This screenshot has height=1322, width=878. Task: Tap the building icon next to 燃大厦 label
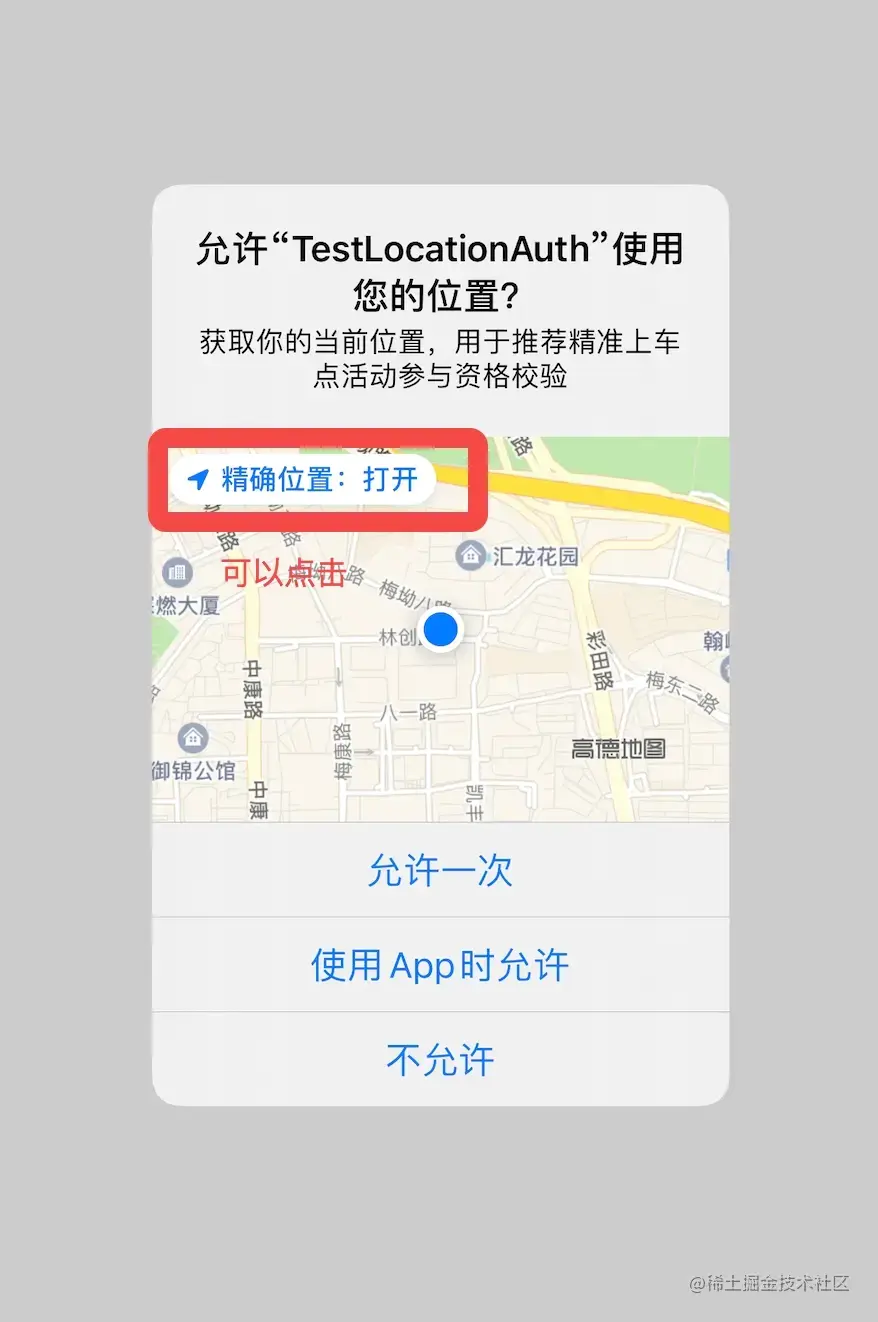coord(176,571)
